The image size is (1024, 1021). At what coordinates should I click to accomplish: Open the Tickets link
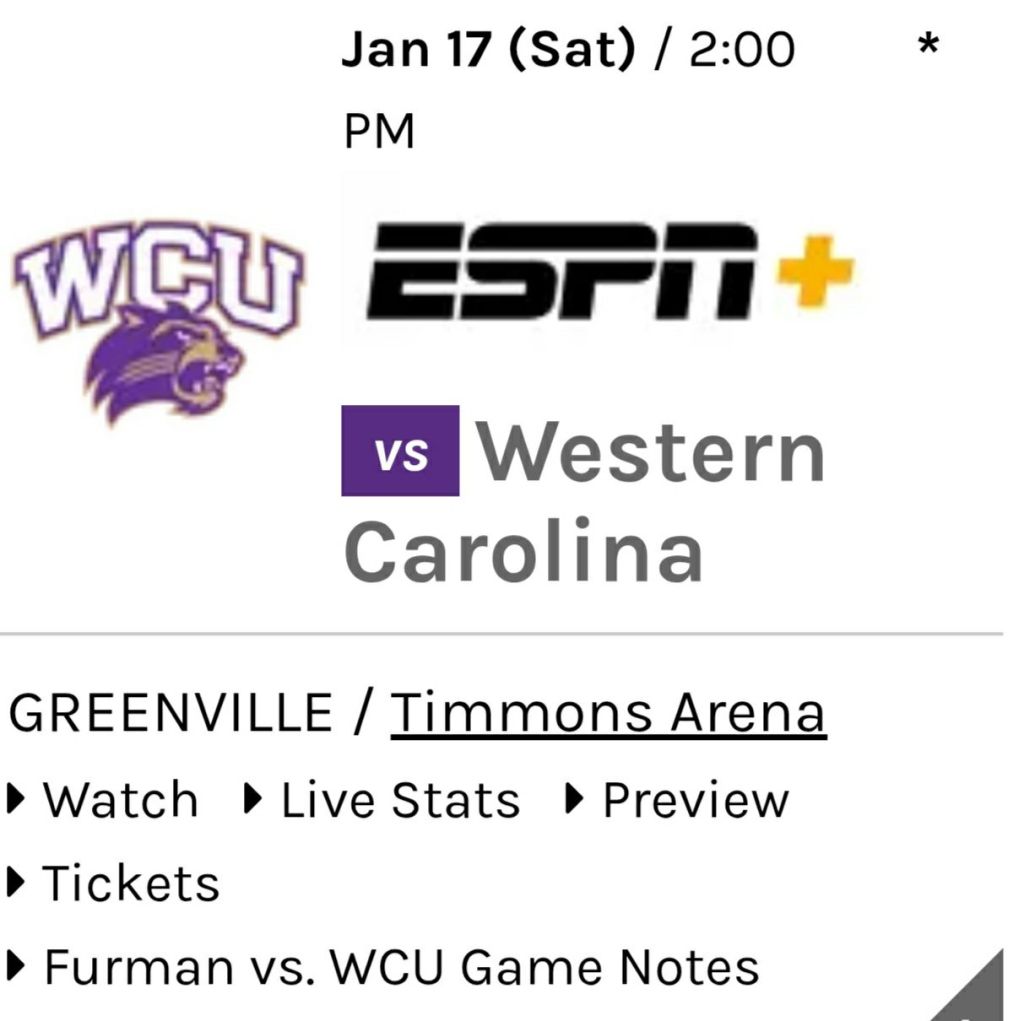130,884
